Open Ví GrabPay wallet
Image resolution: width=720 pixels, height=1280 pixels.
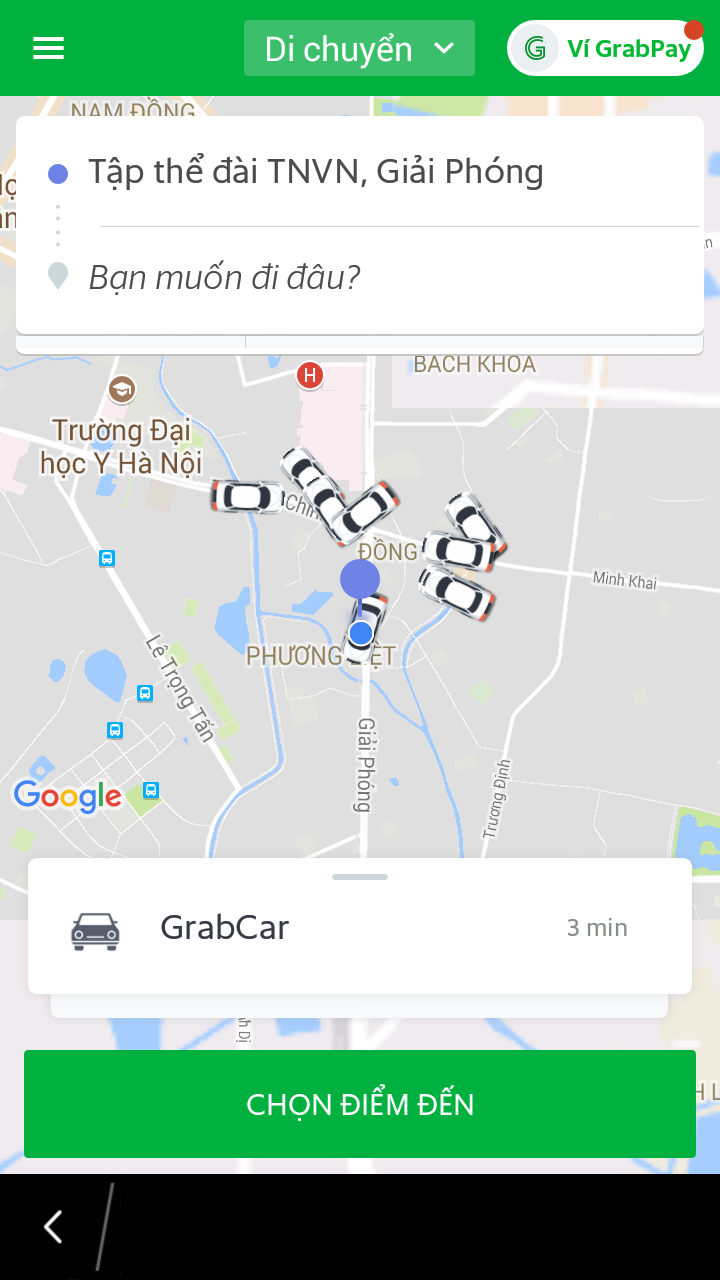[x=606, y=48]
